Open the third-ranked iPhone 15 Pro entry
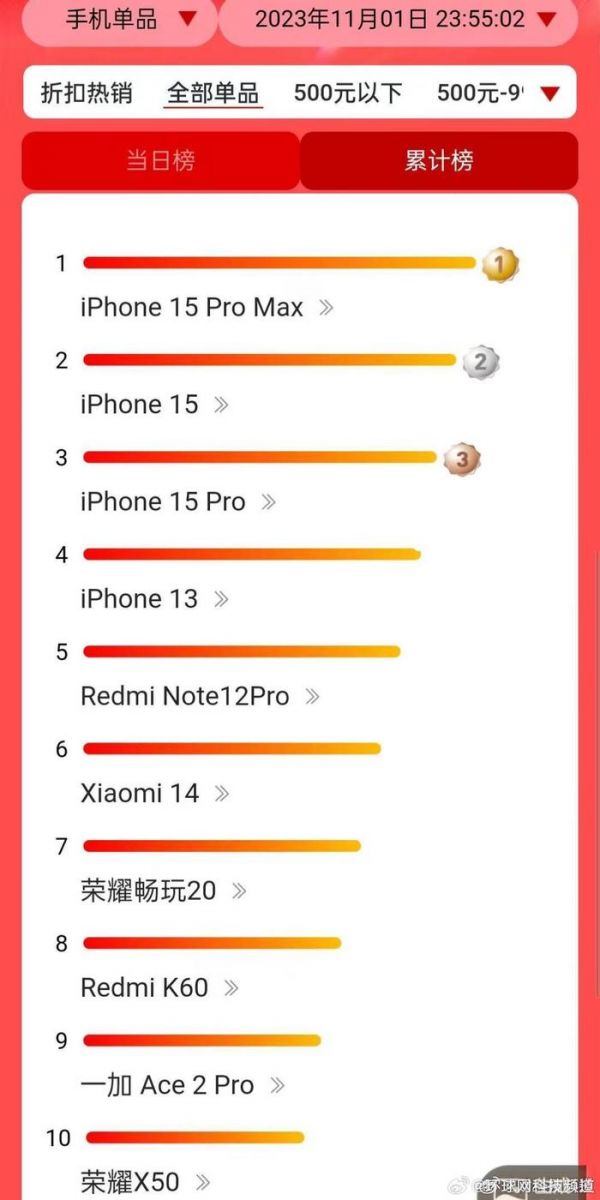Viewport: 600px width, 1200px height. coord(177,502)
